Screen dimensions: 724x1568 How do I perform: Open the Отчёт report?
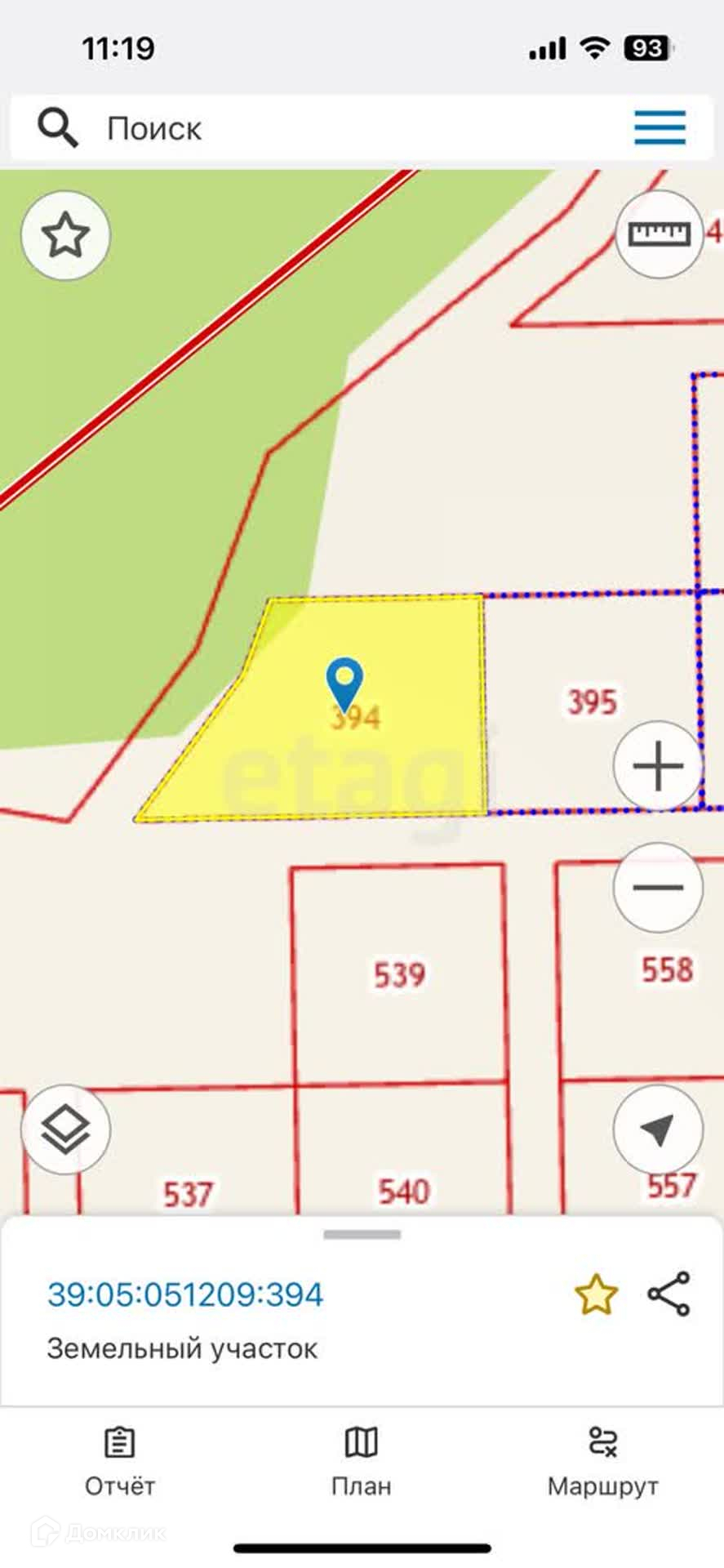point(120,1463)
